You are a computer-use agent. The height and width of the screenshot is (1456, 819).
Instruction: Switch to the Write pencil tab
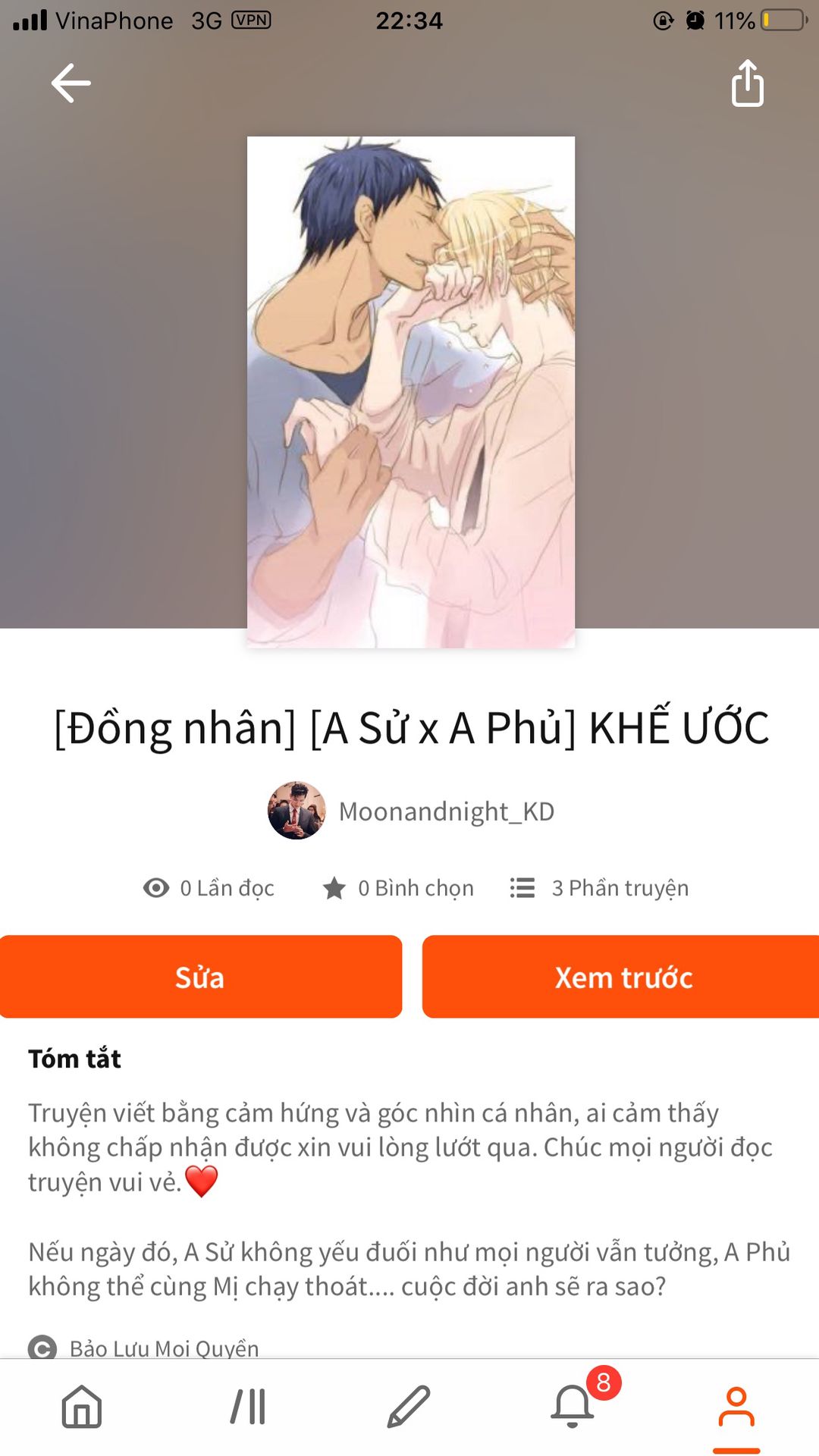pyautogui.click(x=409, y=1407)
